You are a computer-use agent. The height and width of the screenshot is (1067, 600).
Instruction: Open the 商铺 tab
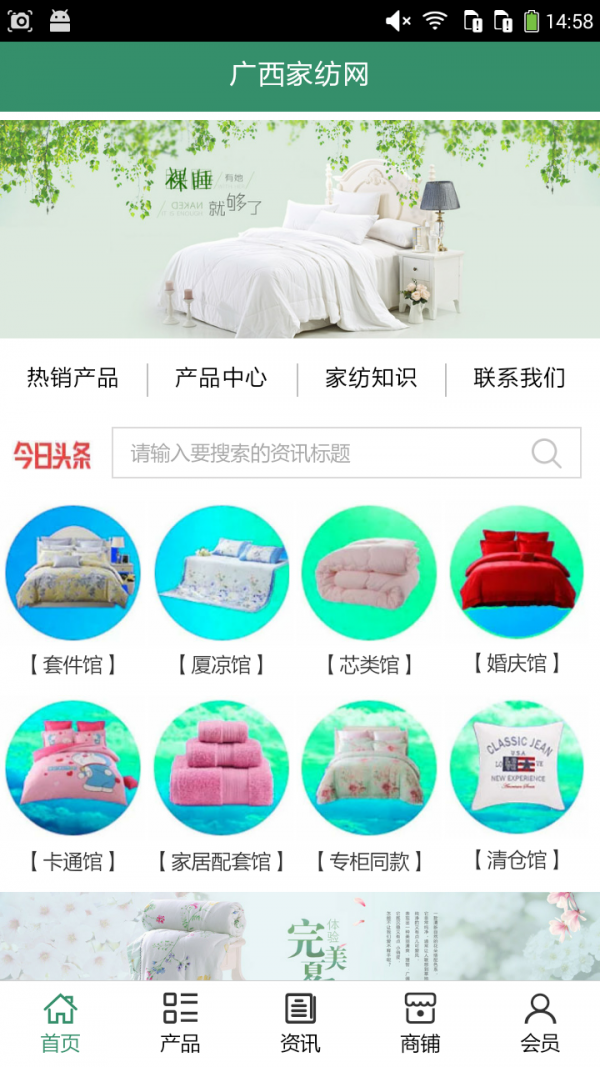[x=420, y=1023]
